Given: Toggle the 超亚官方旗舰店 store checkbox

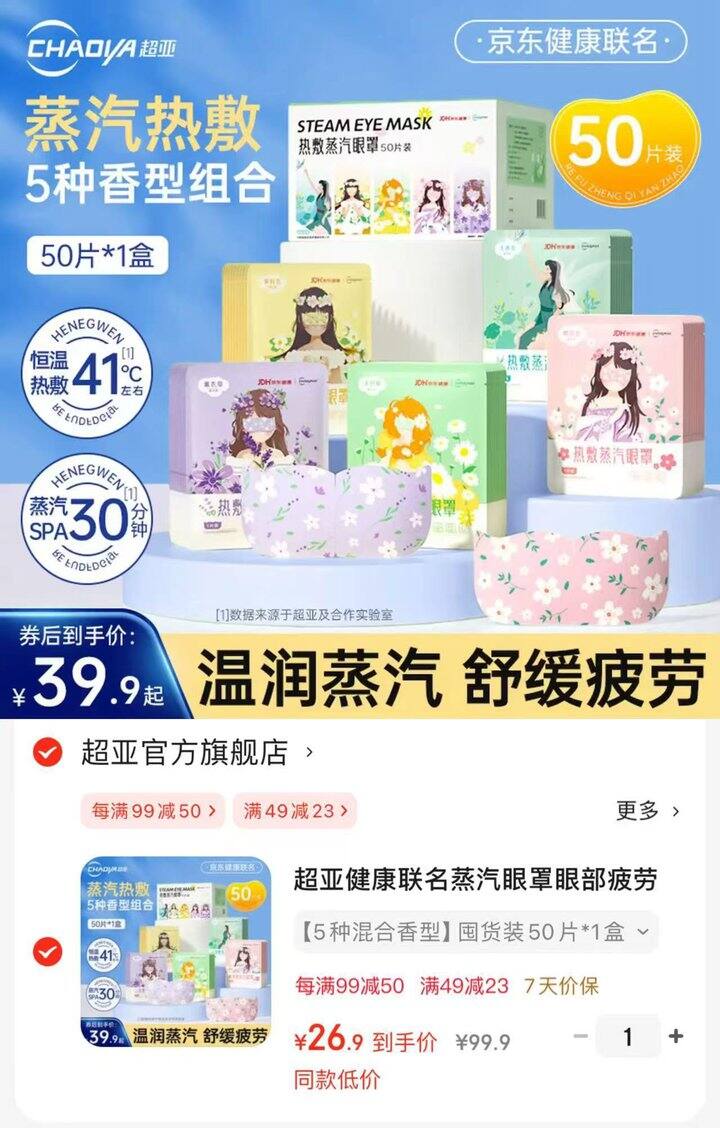Looking at the screenshot, I should (x=47, y=752).
